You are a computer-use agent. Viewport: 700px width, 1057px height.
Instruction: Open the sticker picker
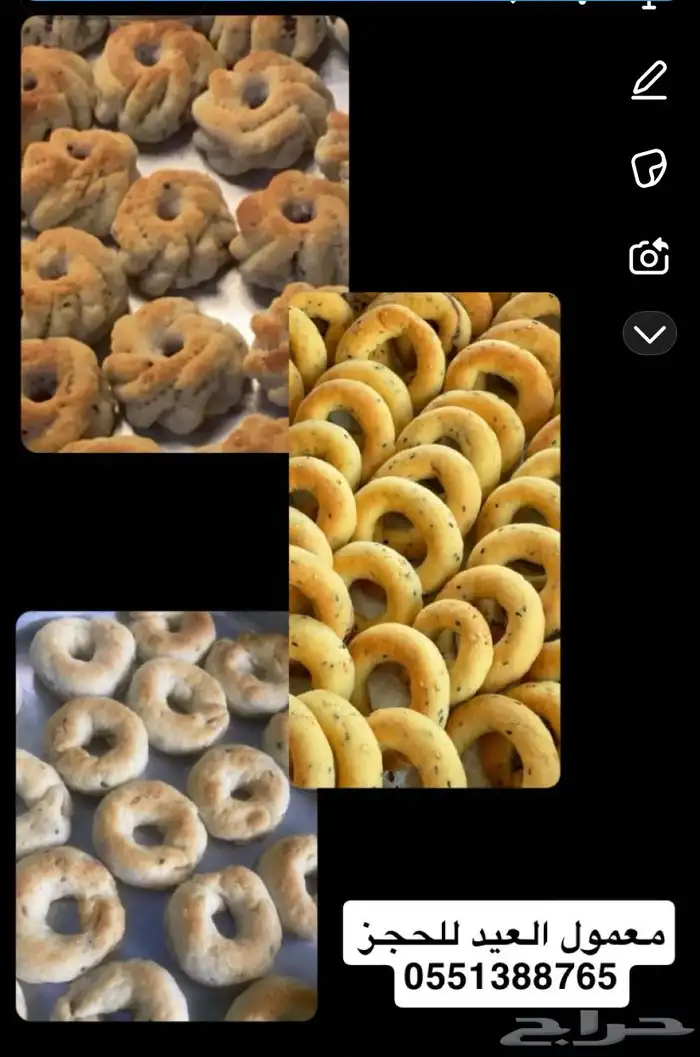click(x=649, y=168)
